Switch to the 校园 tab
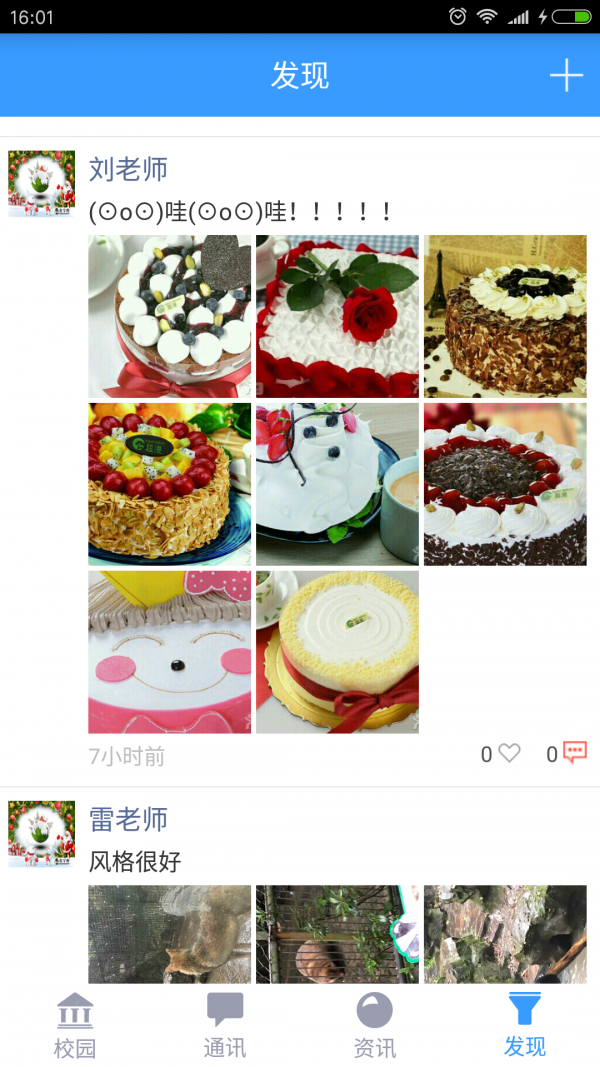This screenshot has width=600, height=1067. pos(75,1025)
